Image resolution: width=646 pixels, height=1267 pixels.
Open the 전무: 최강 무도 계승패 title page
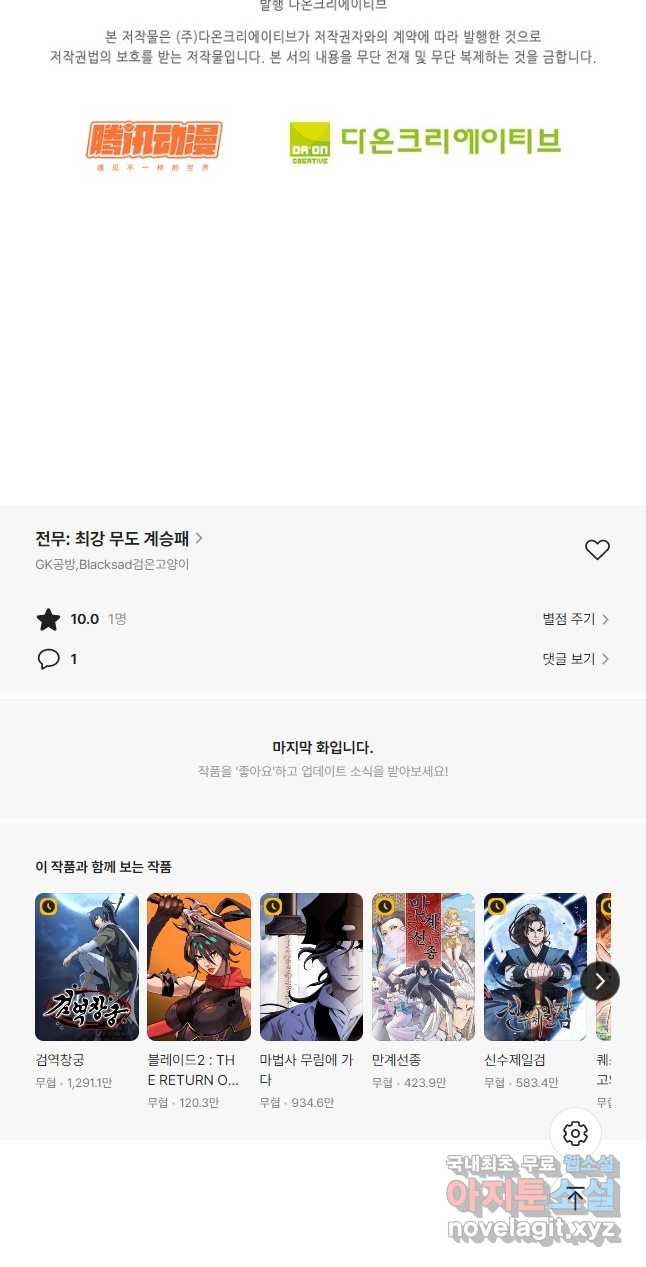click(118, 538)
